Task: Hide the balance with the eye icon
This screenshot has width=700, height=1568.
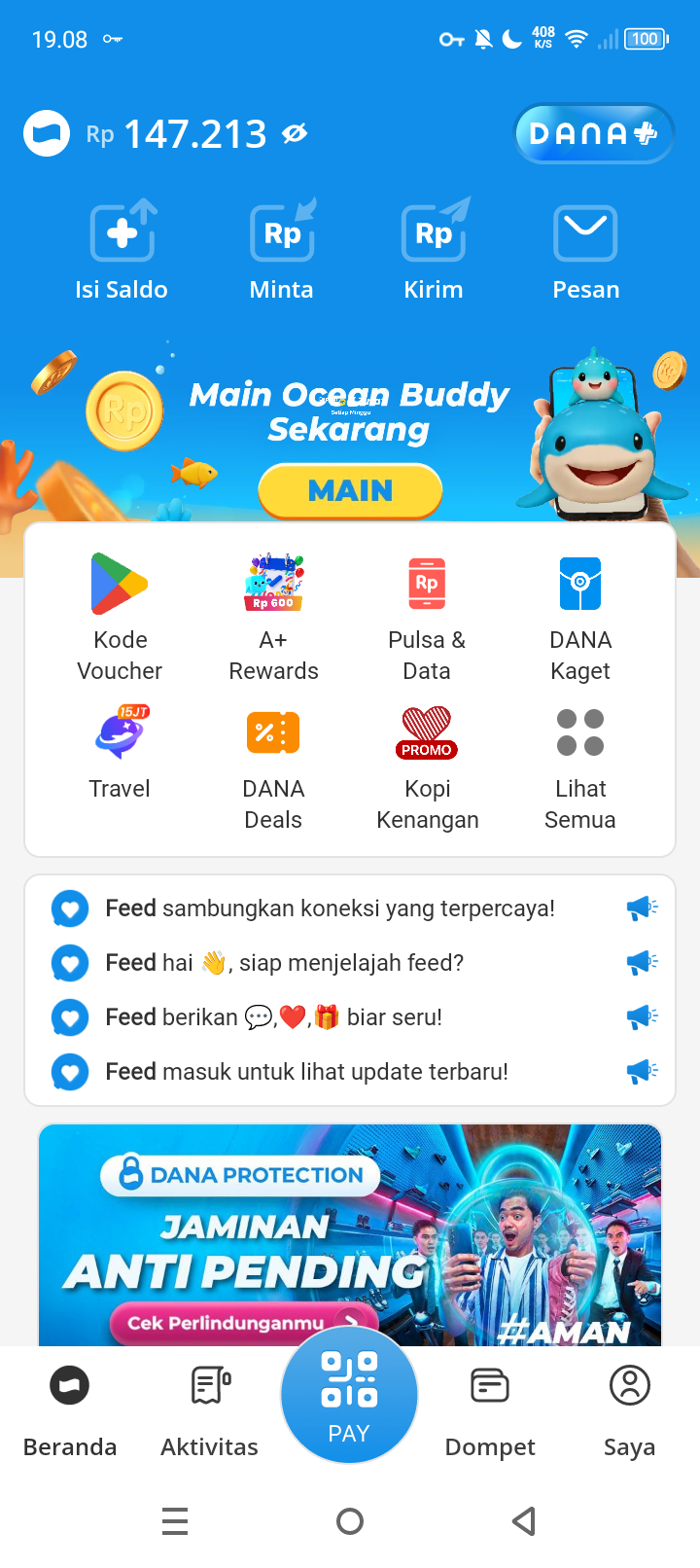Action: click(295, 133)
